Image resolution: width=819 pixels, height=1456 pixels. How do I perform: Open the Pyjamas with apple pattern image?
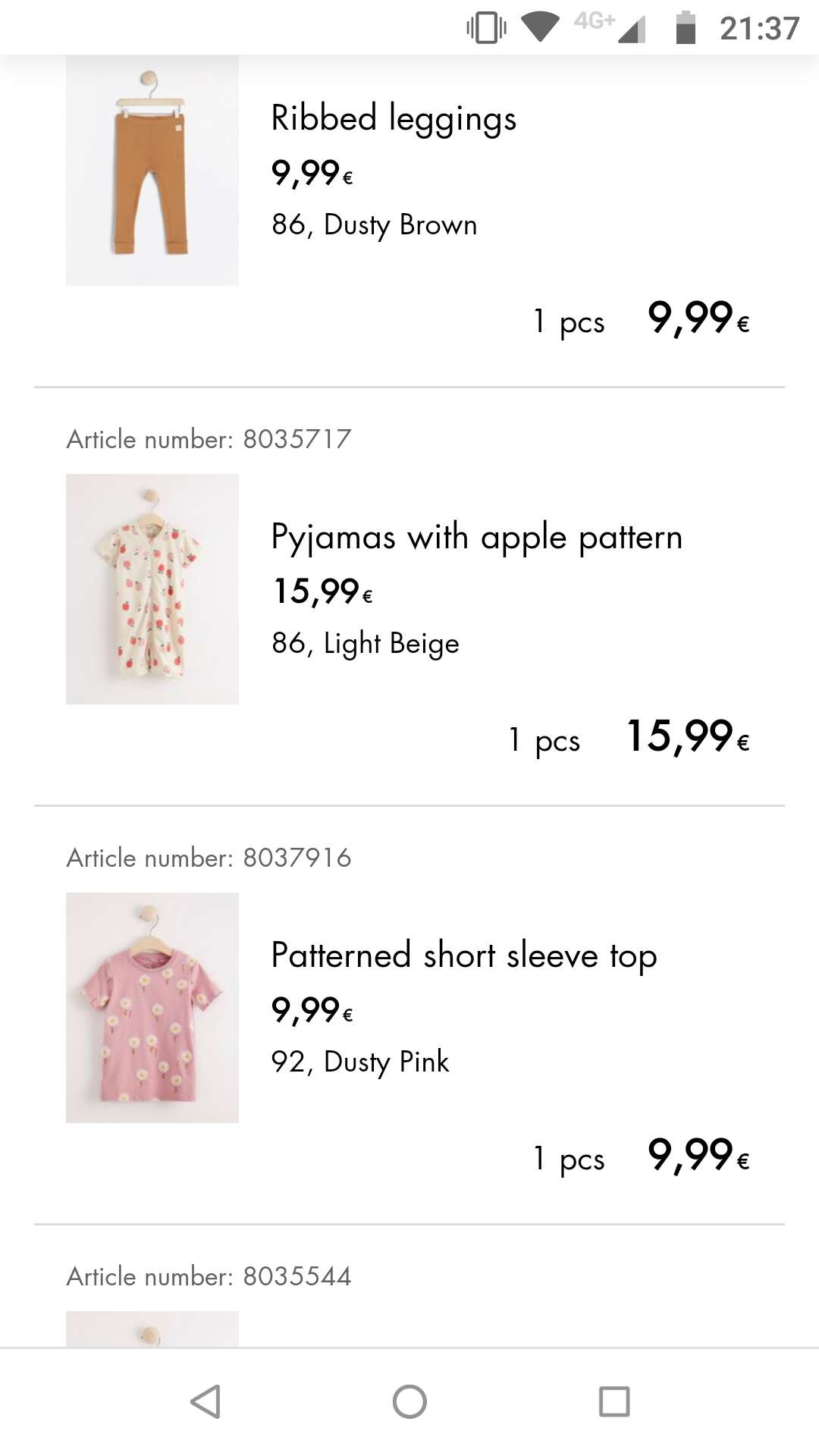152,589
